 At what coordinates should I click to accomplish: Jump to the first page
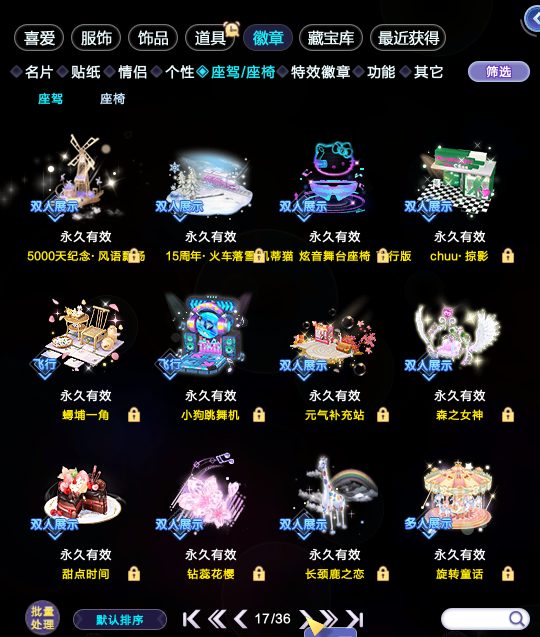click(191, 619)
